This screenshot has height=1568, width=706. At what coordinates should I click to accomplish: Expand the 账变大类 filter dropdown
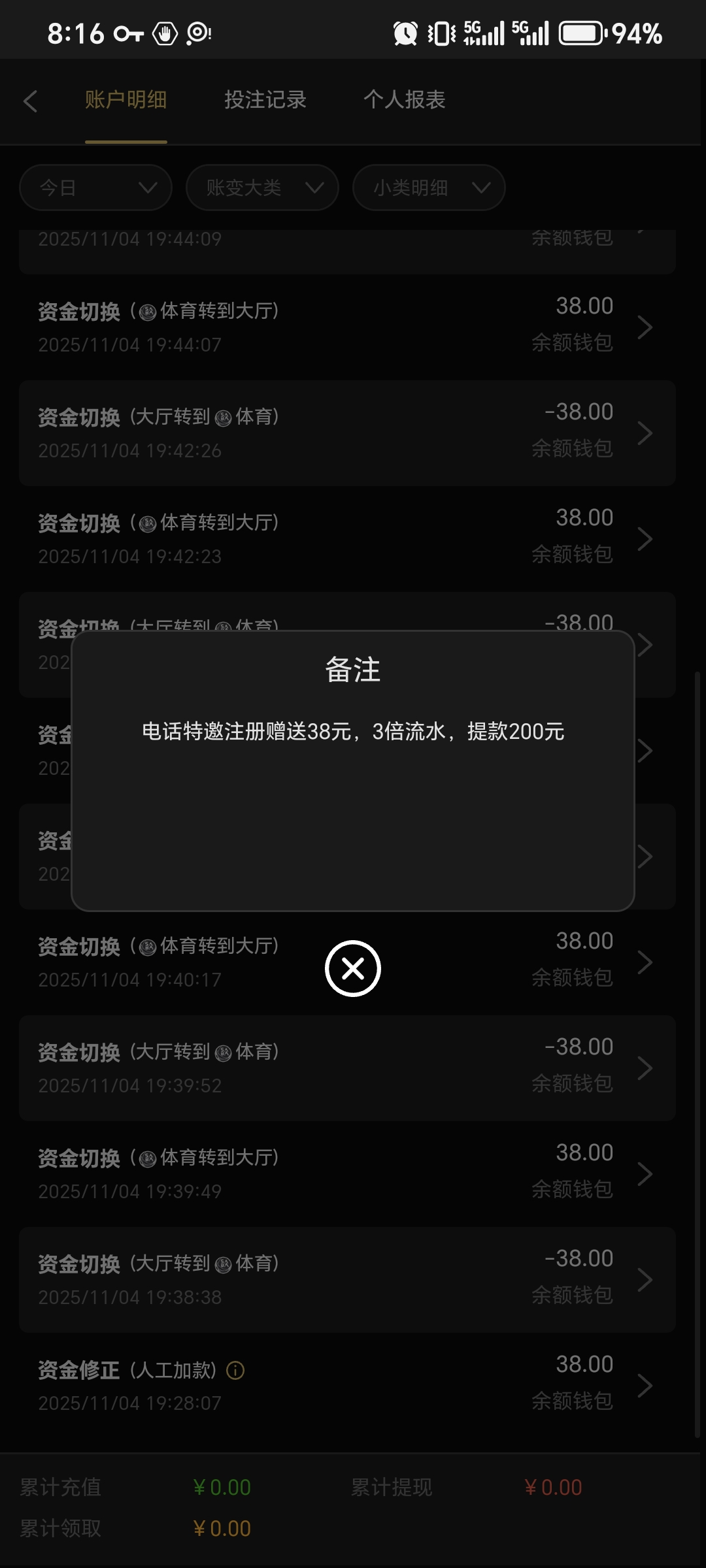(x=262, y=188)
